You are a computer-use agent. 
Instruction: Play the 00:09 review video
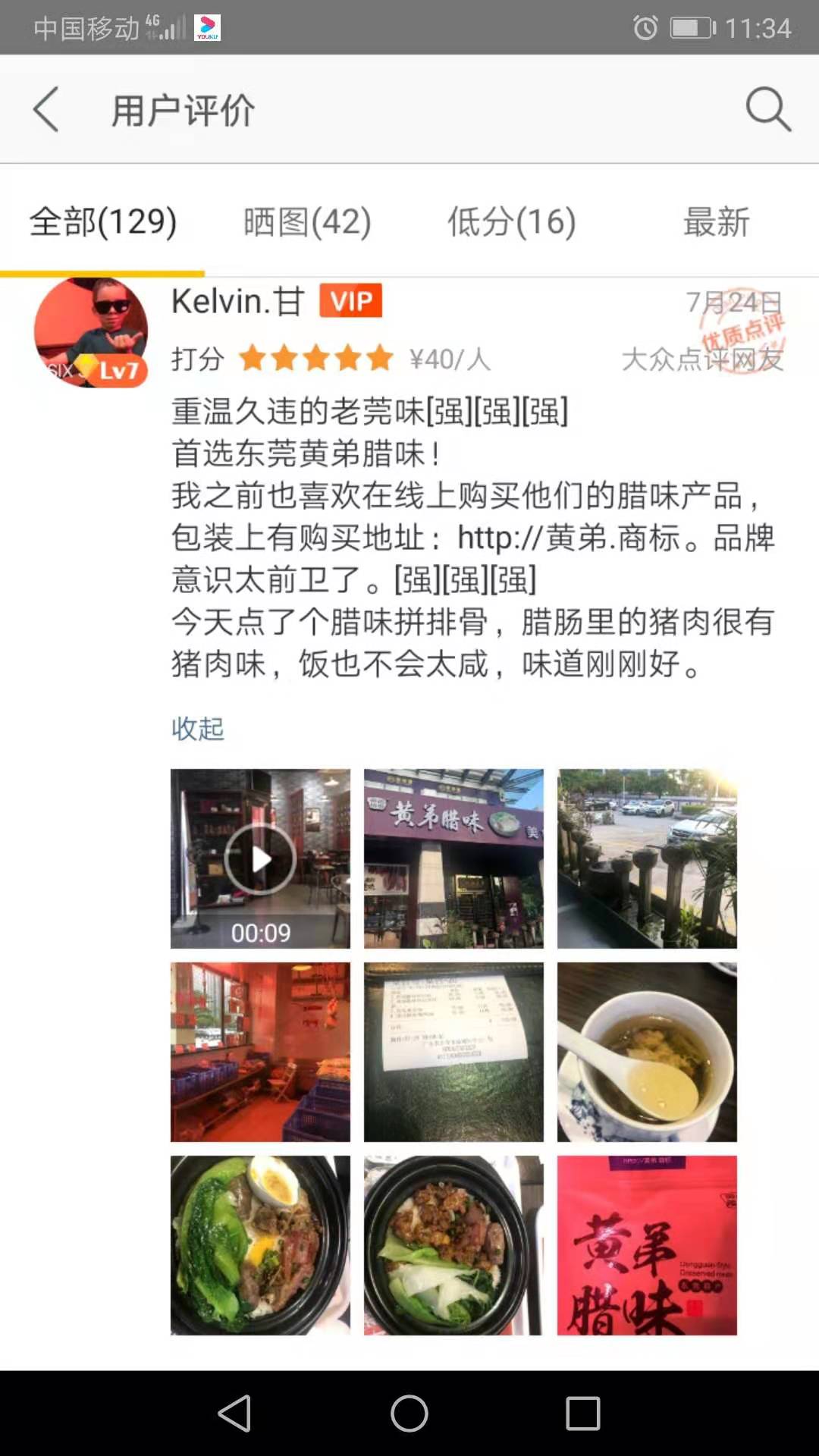(x=260, y=858)
